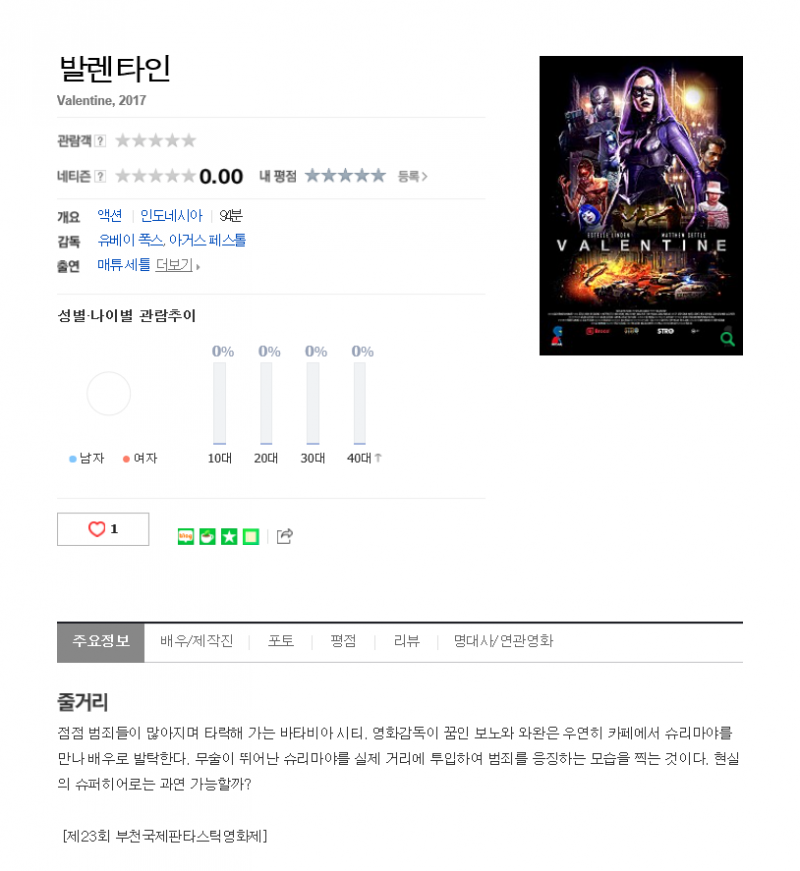Open the 네티즌 rating help icon
800x871 pixels.
pos(100,176)
